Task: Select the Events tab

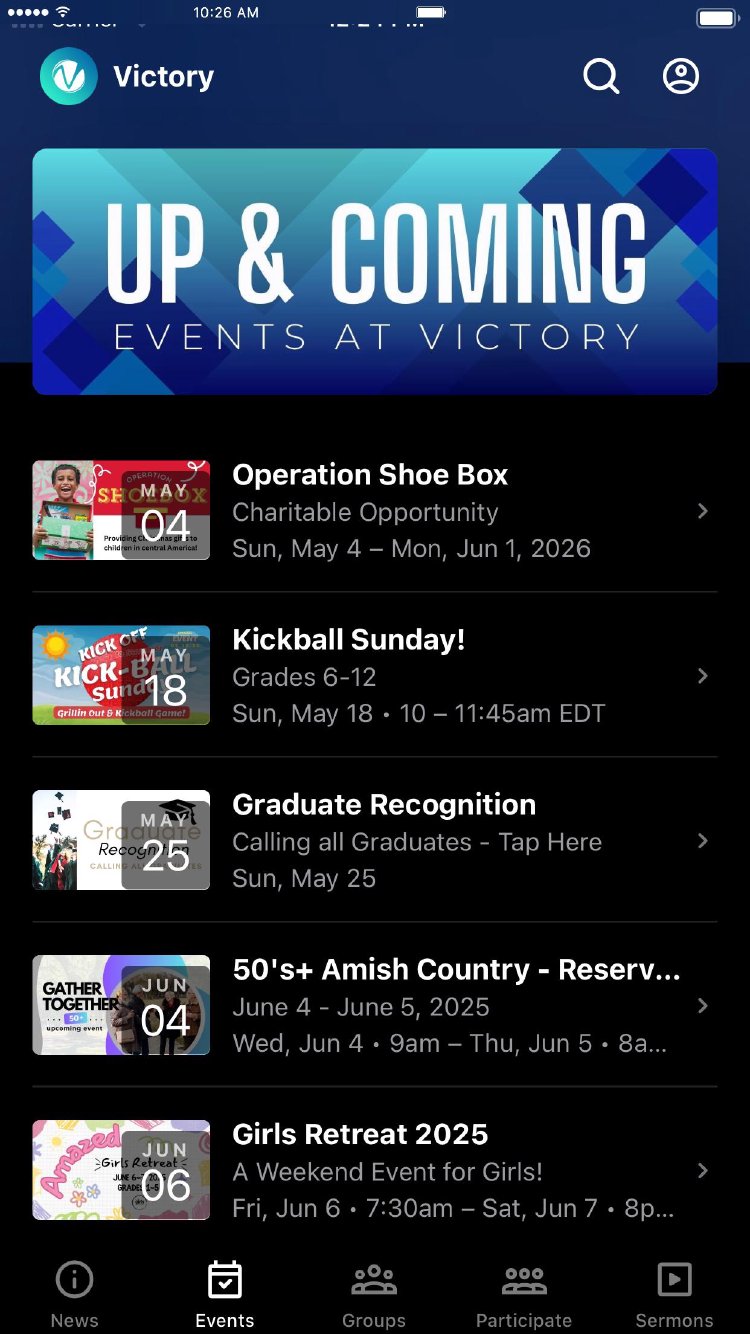Action: pyautogui.click(x=225, y=1294)
